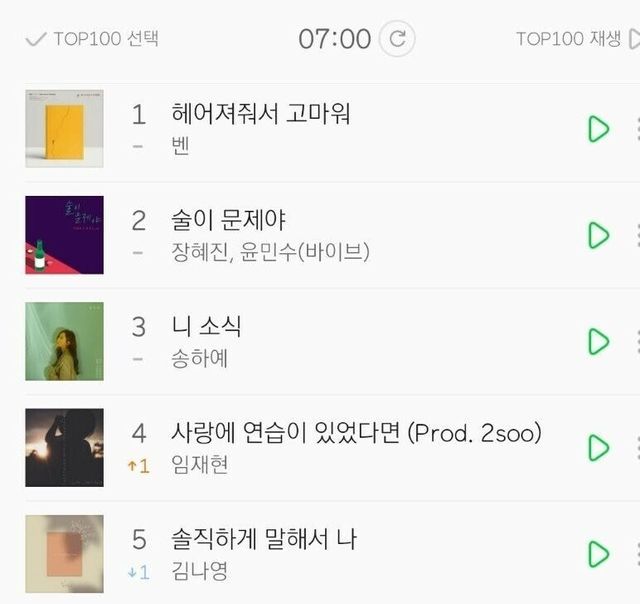
Task: Play 사랑에 연습이 있었다면 track
Action: click(x=598, y=448)
